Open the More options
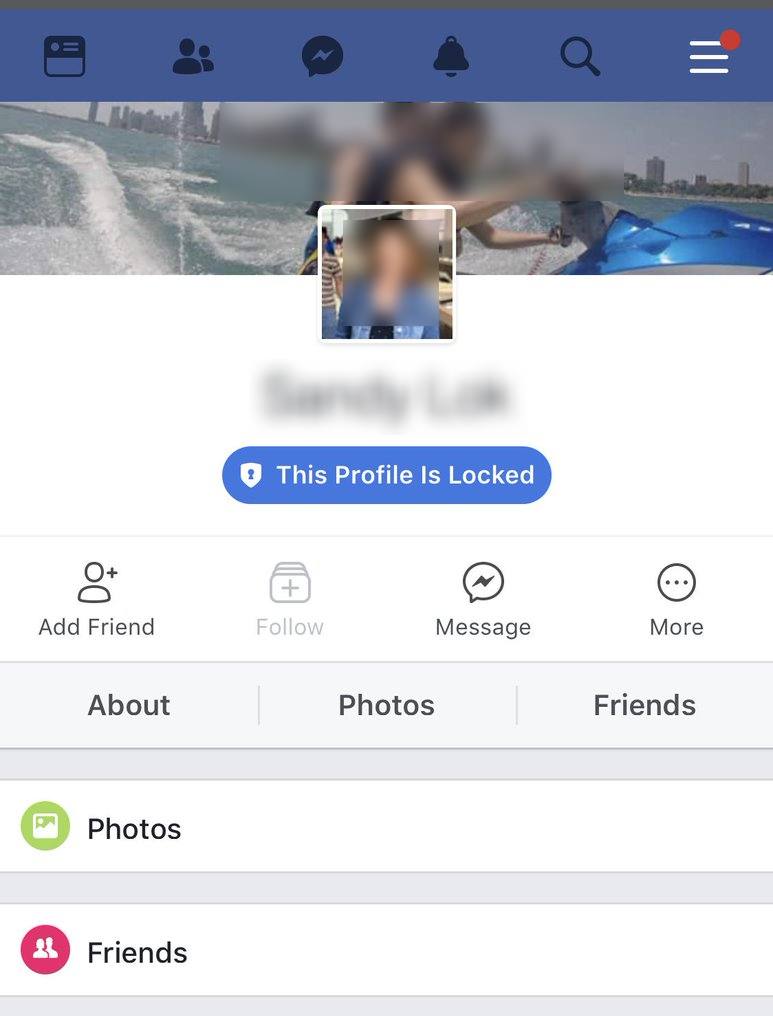This screenshot has width=773, height=1016. point(676,599)
